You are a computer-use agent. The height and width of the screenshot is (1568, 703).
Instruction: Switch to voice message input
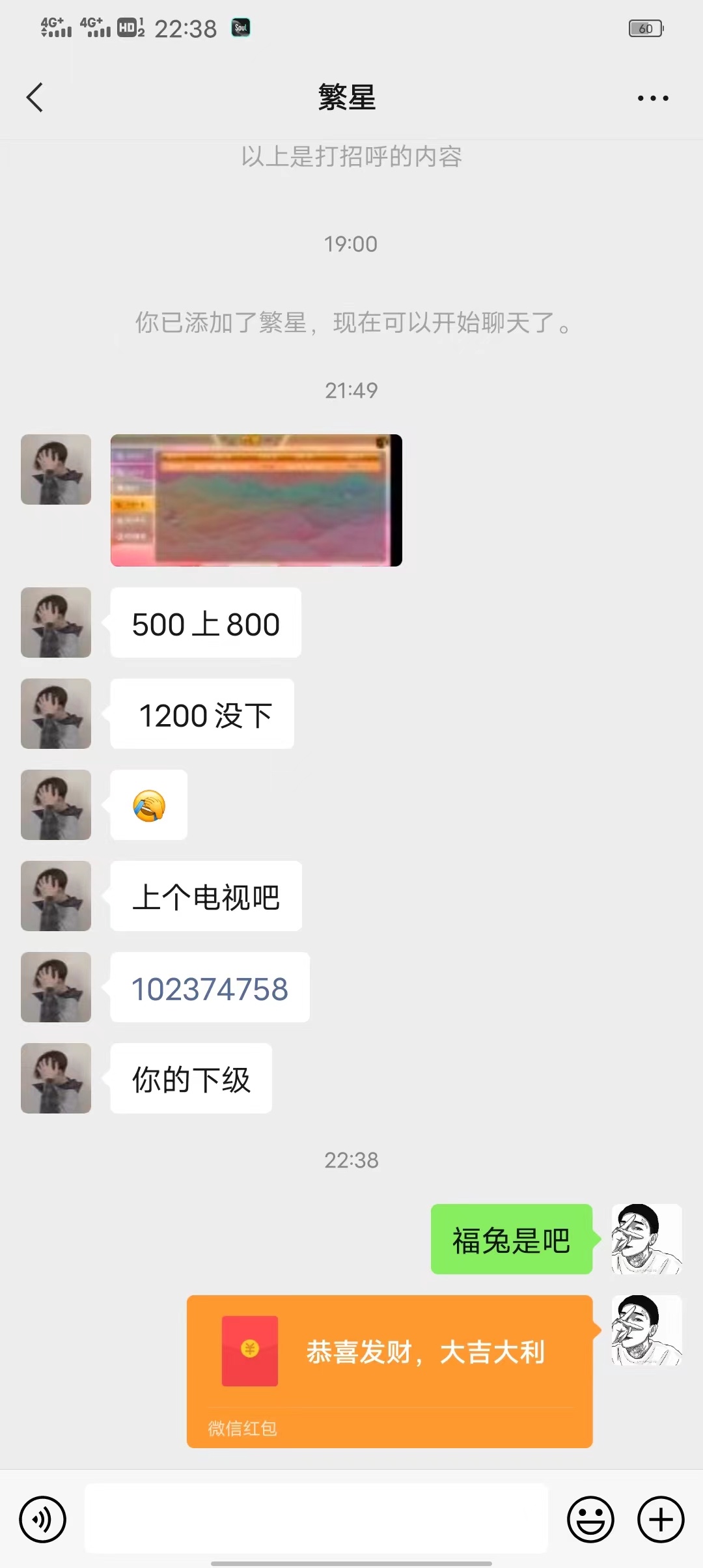[43, 1519]
